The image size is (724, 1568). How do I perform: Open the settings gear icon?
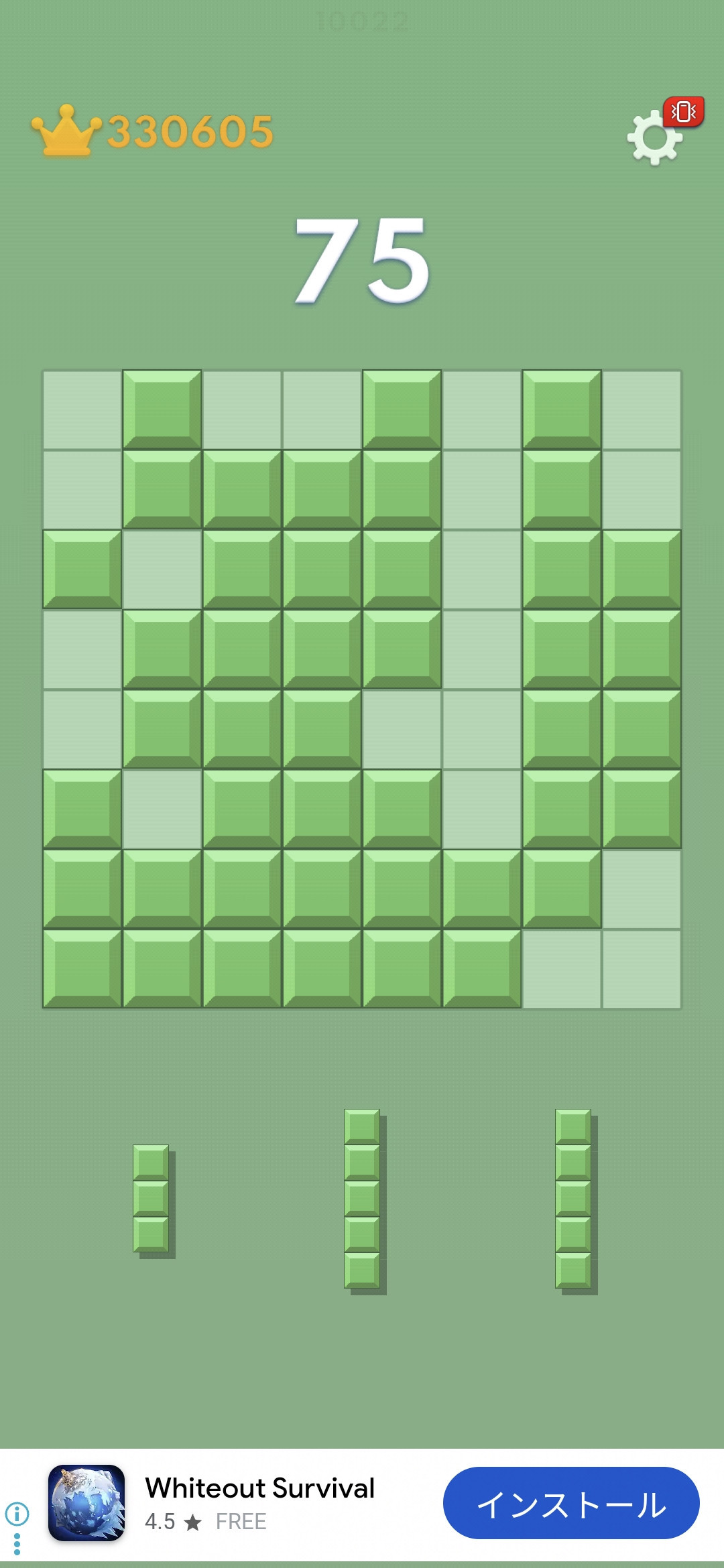click(654, 137)
